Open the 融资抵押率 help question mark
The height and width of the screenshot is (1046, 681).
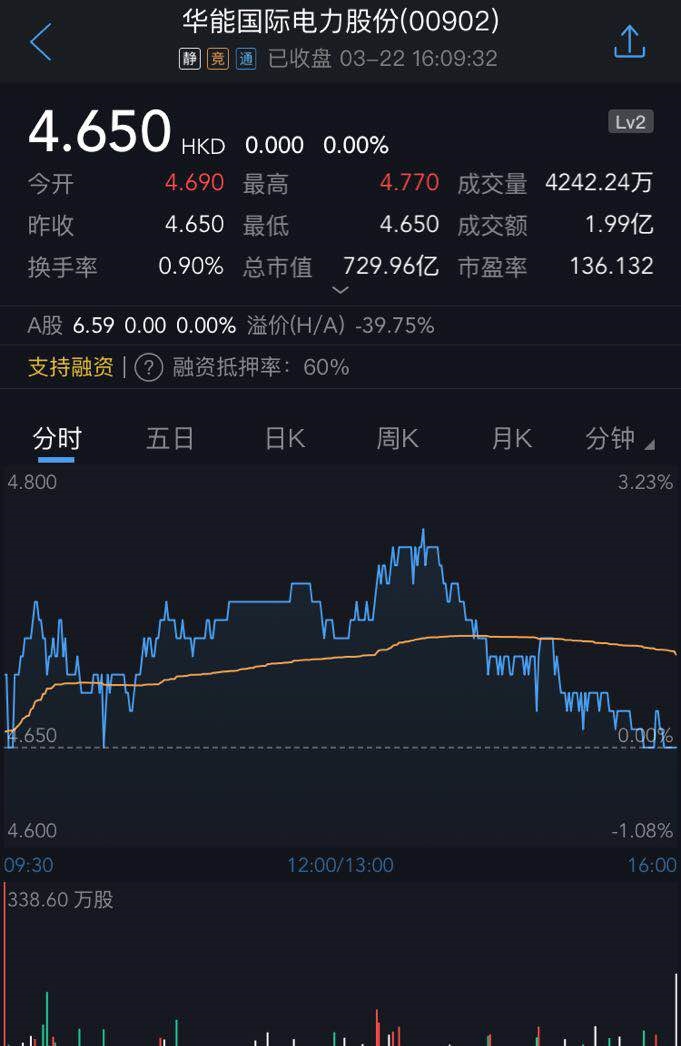(148, 367)
